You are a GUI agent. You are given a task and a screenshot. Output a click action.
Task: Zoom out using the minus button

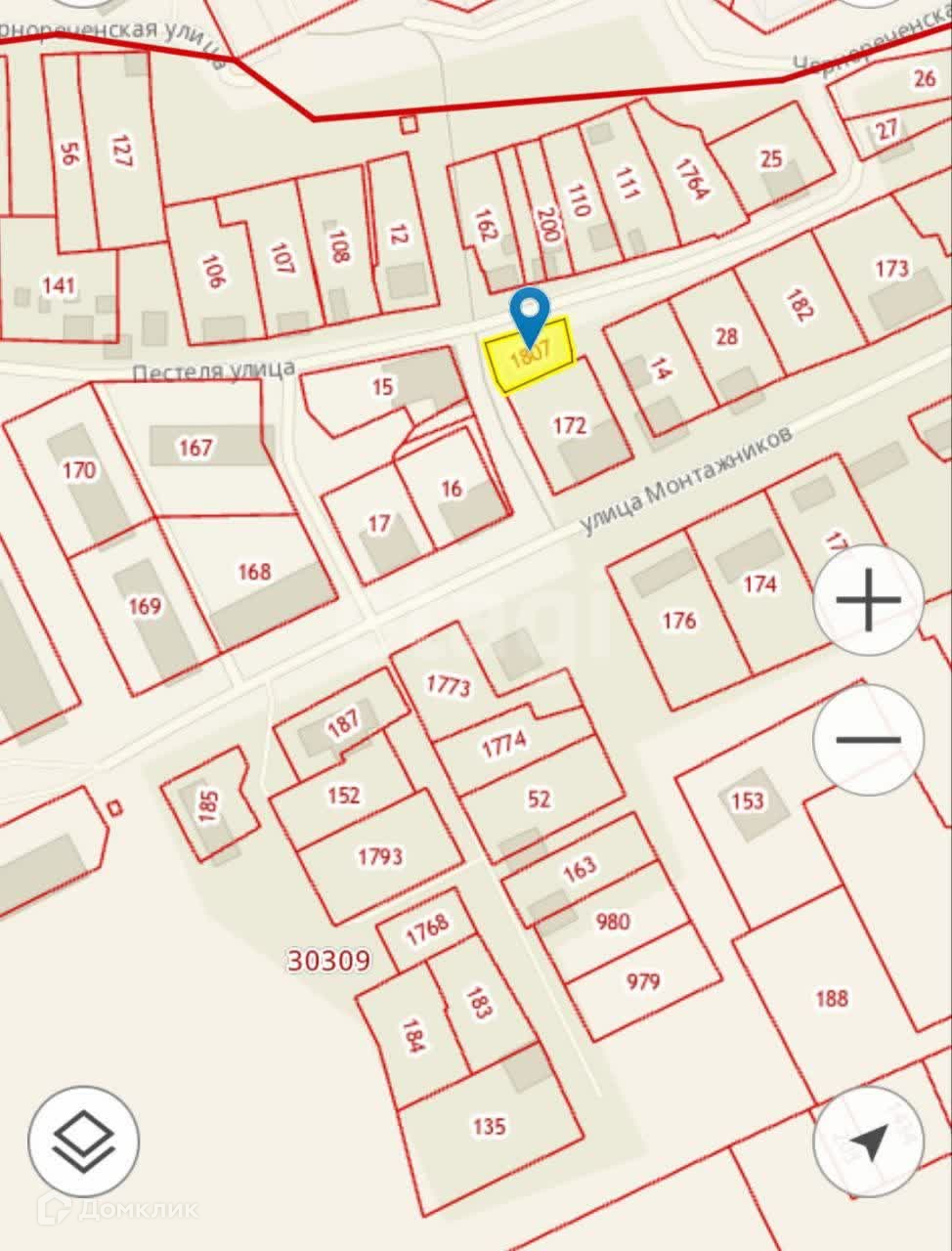pyautogui.click(x=868, y=739)
